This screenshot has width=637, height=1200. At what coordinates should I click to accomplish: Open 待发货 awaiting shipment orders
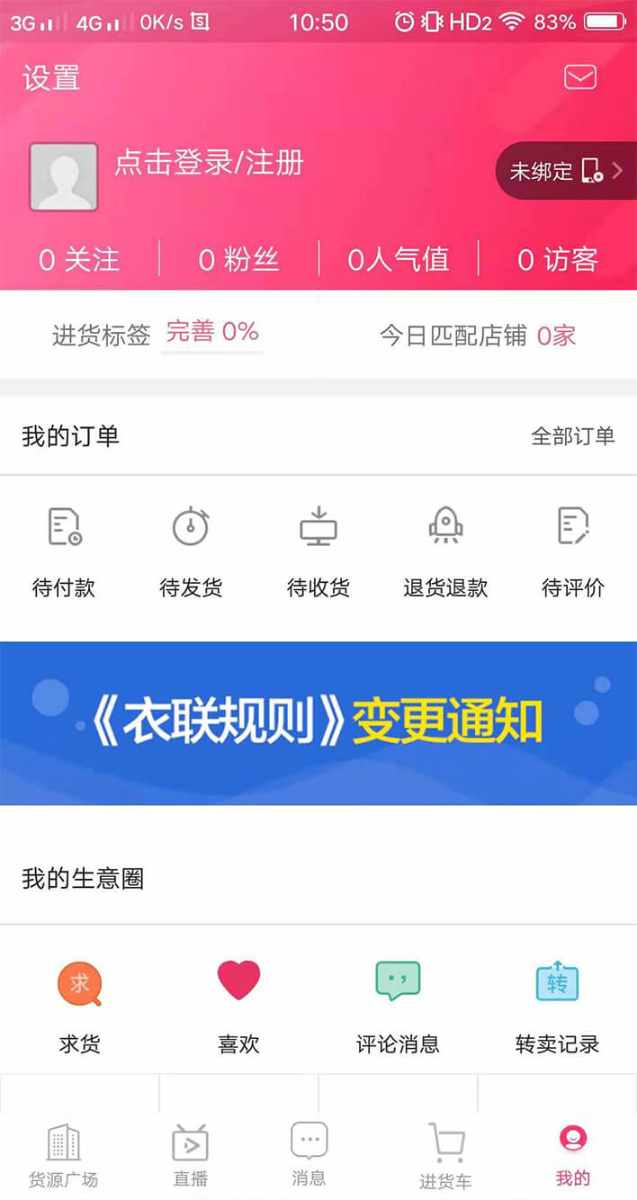click(x=190, y=550)
